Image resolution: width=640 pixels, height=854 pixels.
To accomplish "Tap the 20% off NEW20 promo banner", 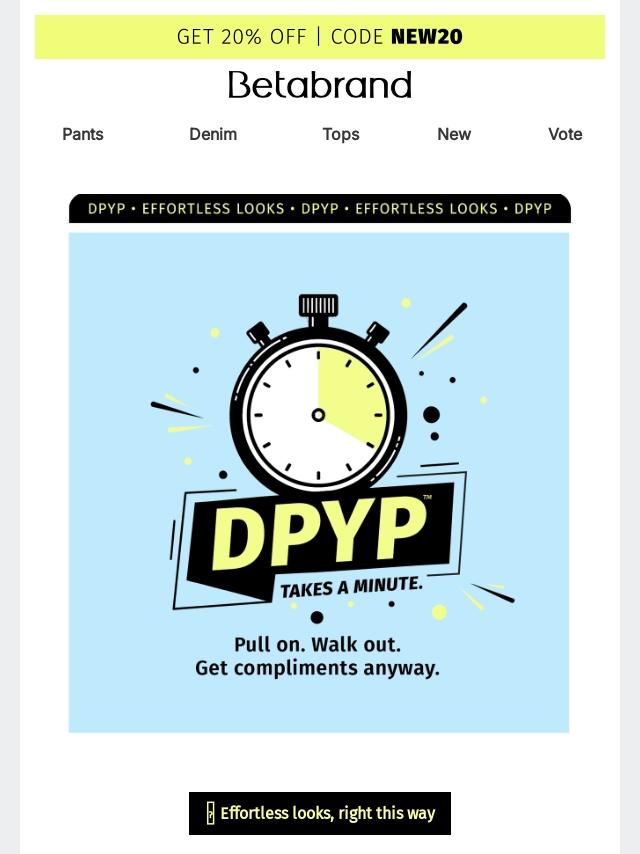I will tap(320, 37).
